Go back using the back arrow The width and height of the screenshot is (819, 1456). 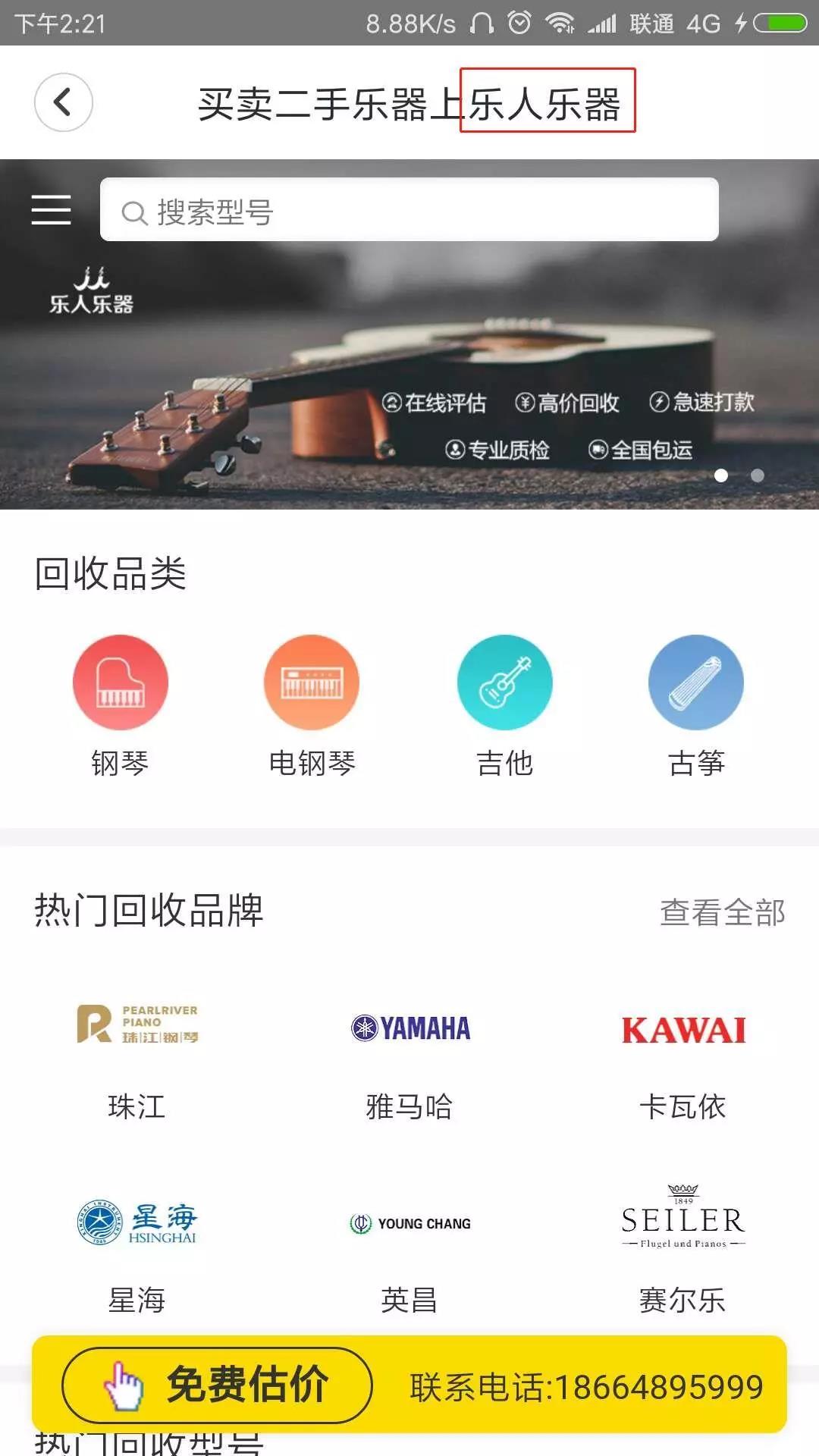[63, 102]
